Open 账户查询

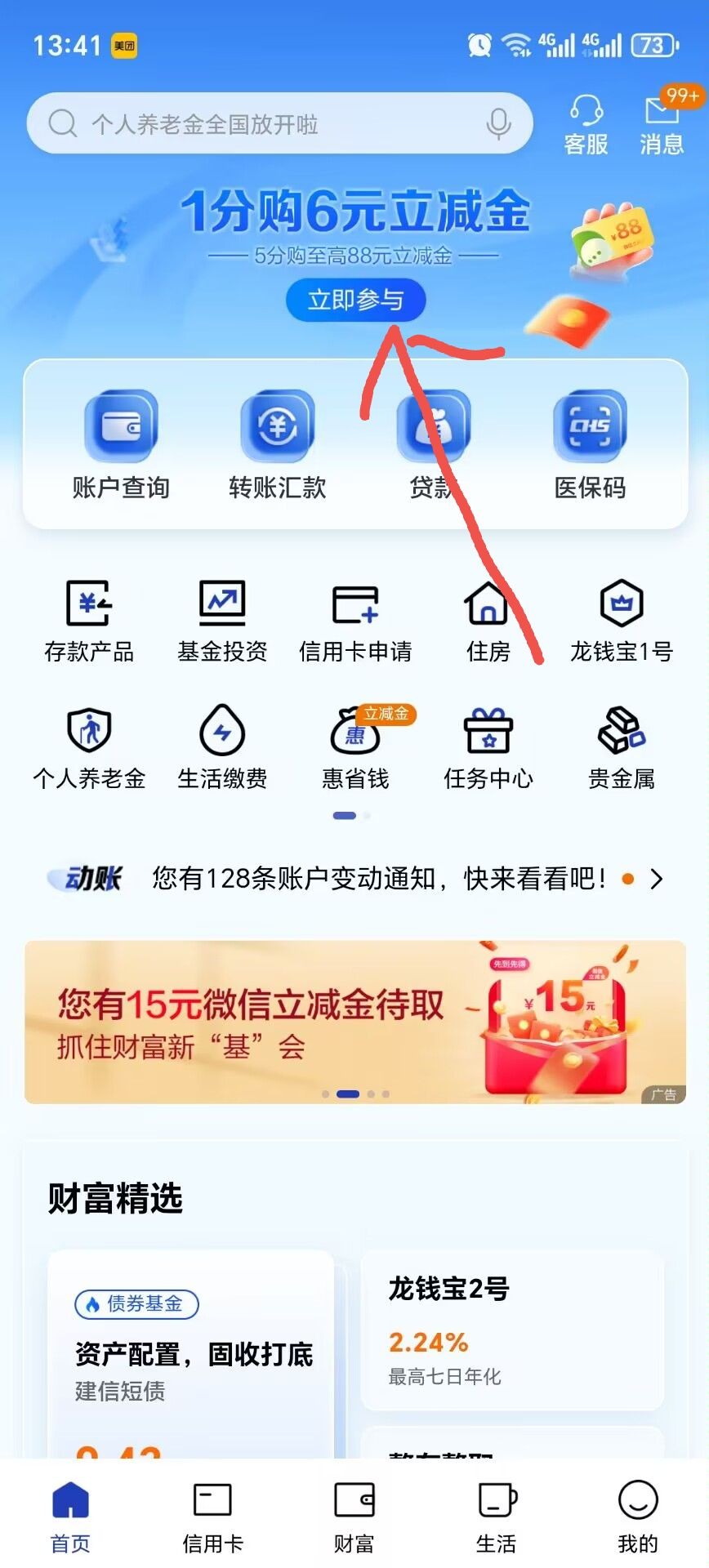tap(121, 445)
